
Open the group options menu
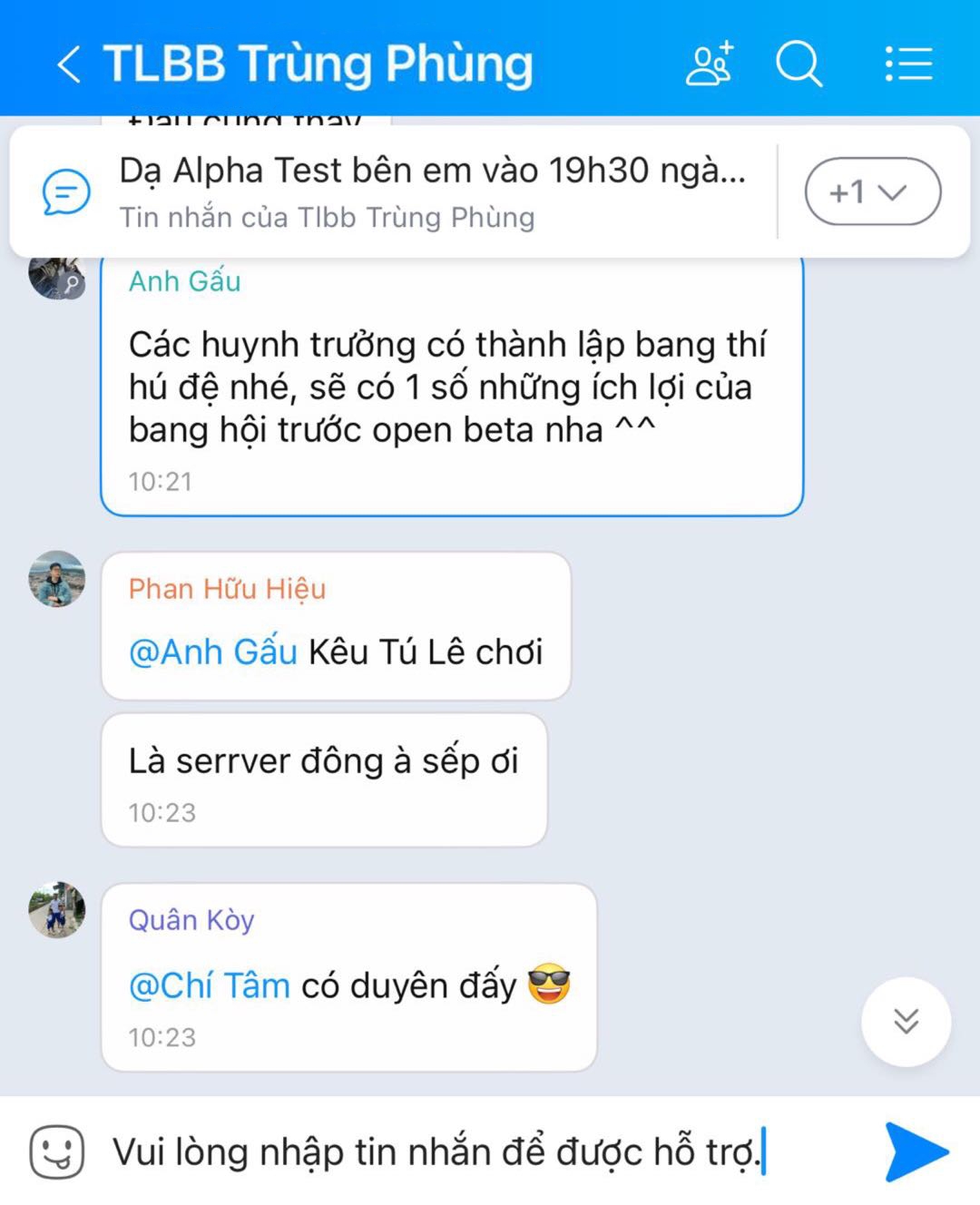click(x=908, y=64)
